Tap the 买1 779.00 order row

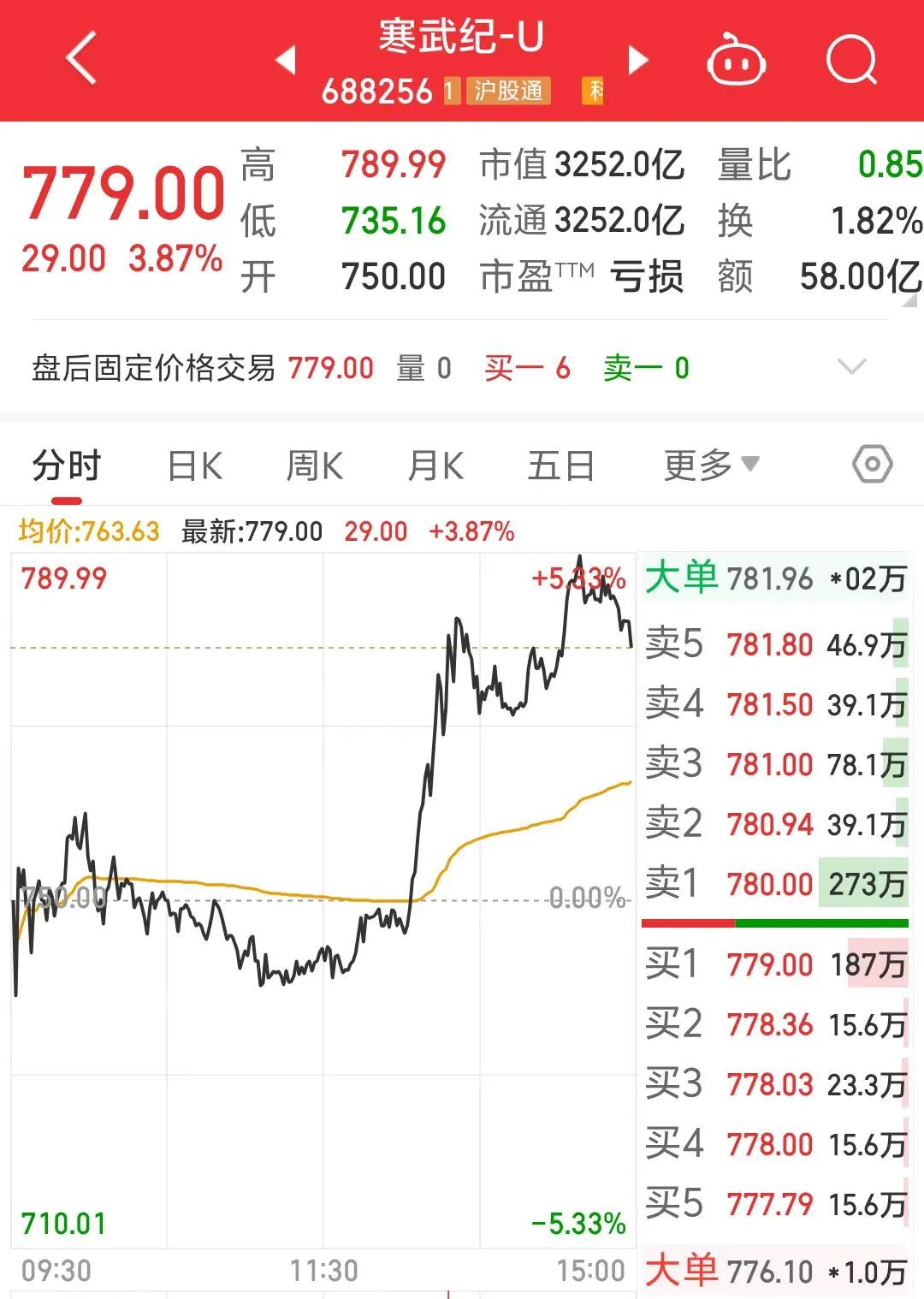[774, 964]
